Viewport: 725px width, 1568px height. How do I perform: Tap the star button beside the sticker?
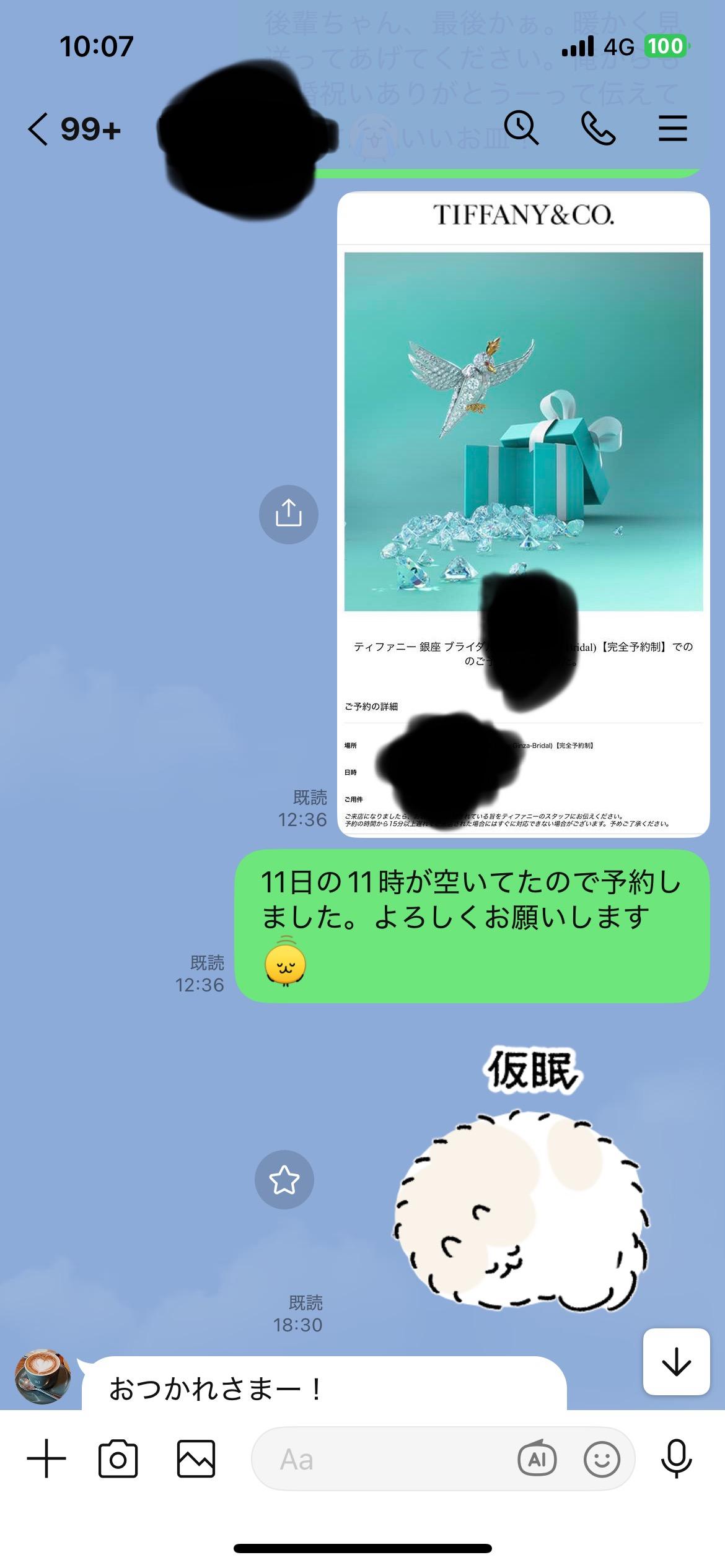(x=284, y=1180)
